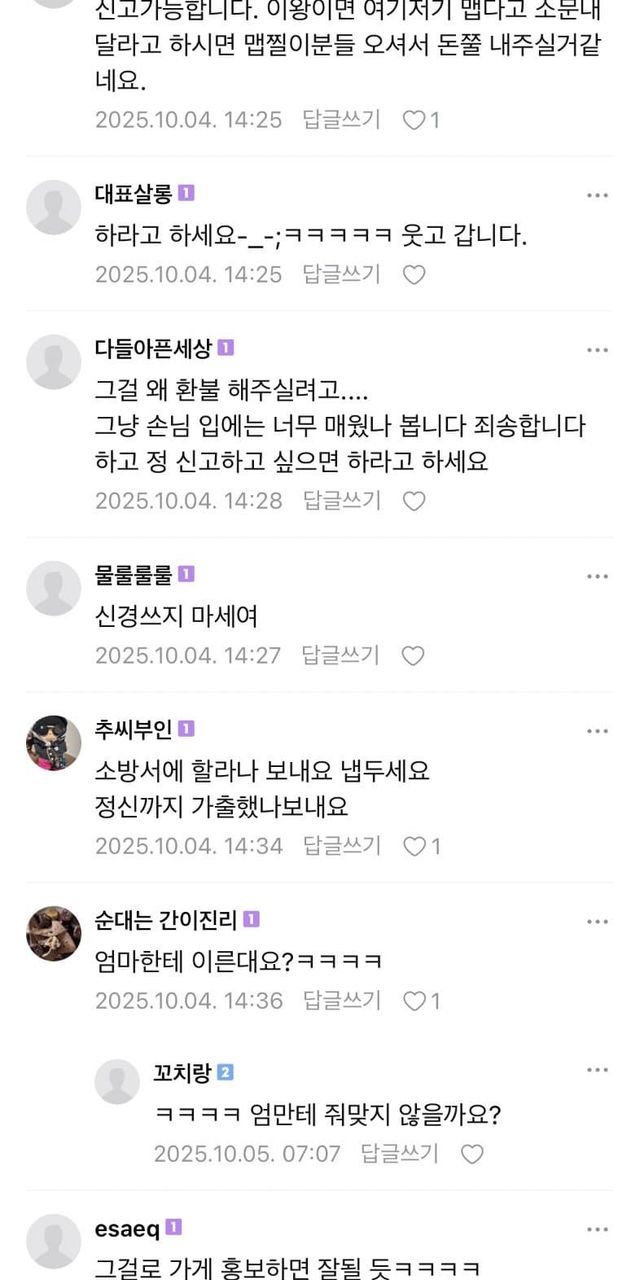Screen dimensions: 640x1280
Task: Open 순대는 간이진리's profile picture
Action: coord(53,933)
